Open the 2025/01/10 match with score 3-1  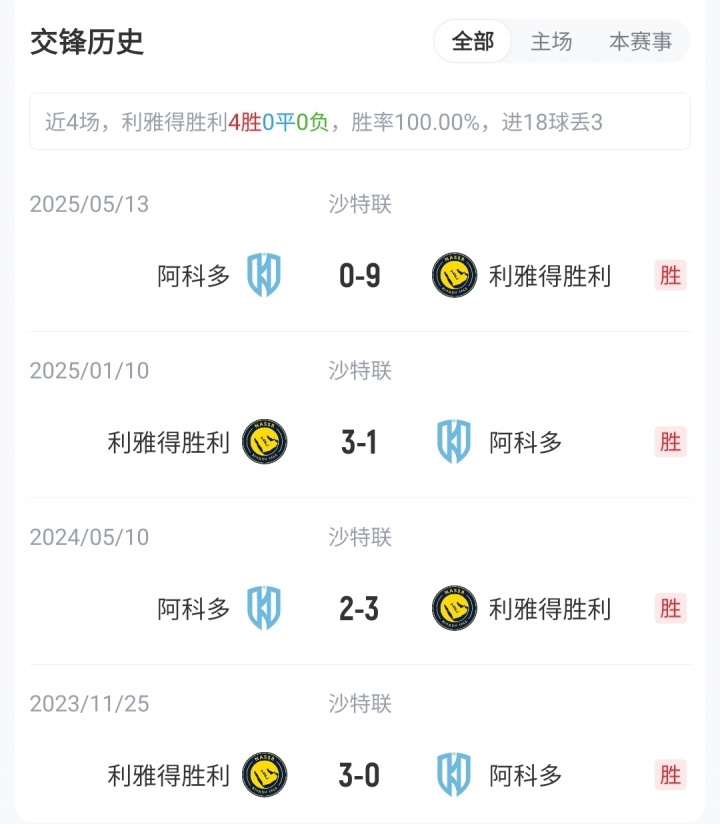tap(360, 441)
